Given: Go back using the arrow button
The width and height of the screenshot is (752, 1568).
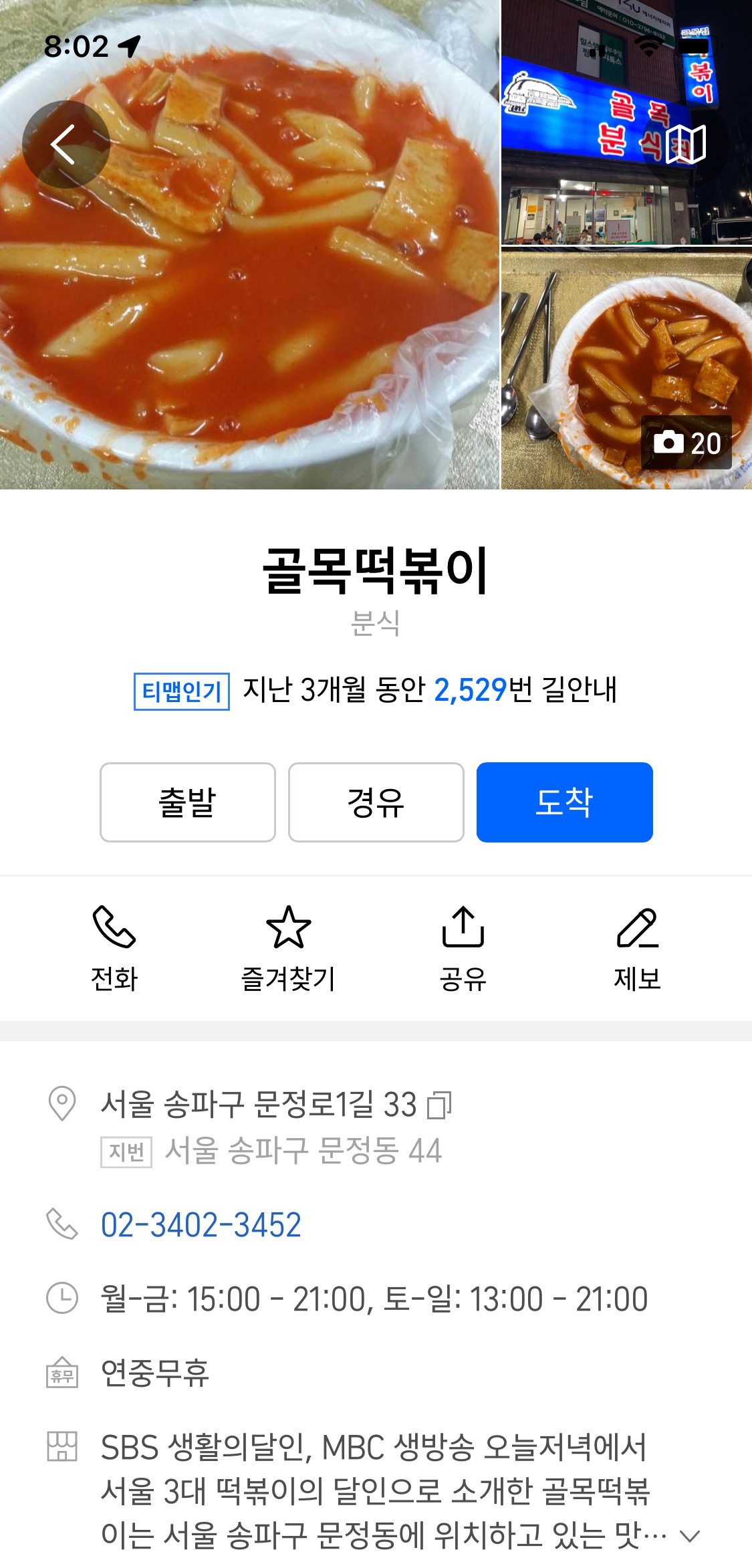Looking at the screenshot, I should [x=65, y=144].
